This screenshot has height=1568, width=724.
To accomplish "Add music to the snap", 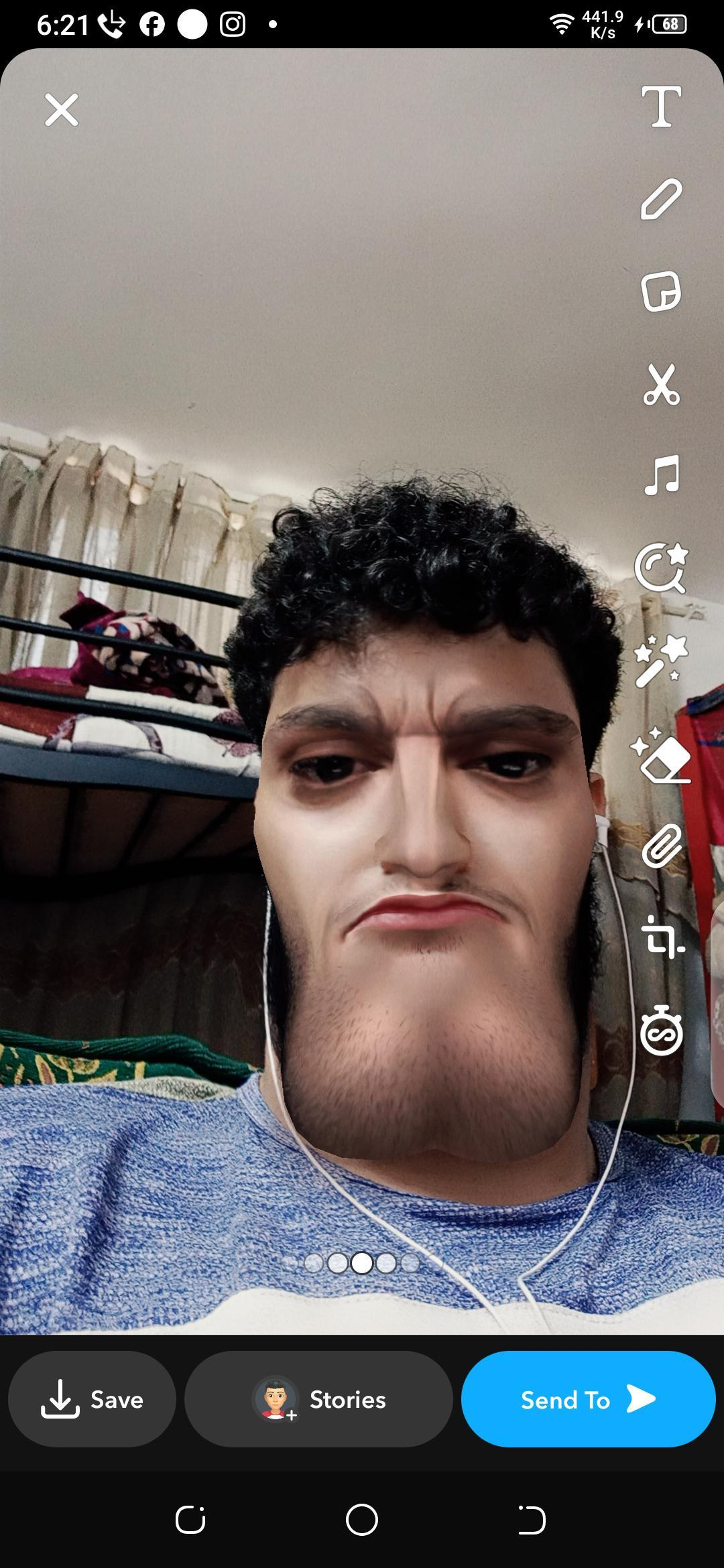I will click(661, 475).
